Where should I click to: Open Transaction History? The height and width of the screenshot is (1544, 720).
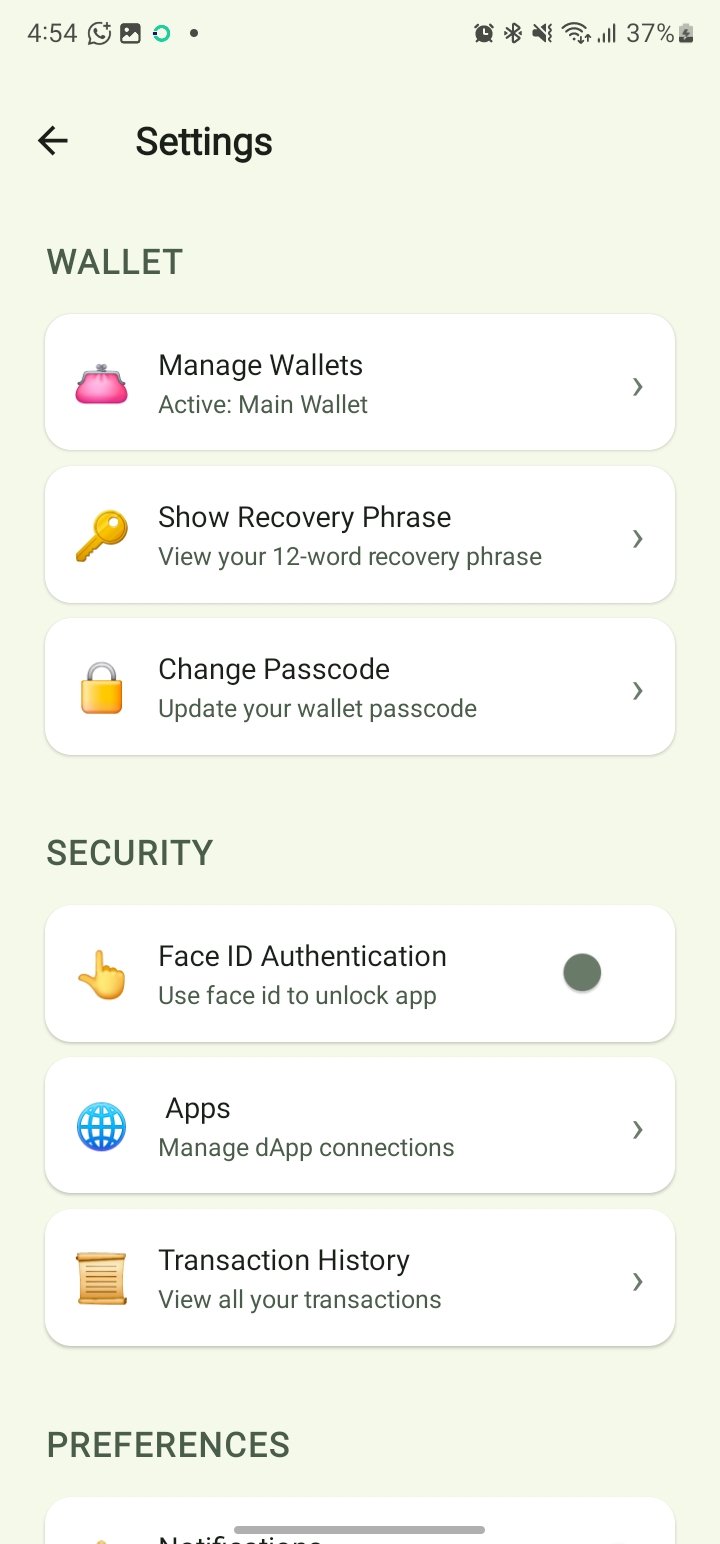tap(360, 1278)
